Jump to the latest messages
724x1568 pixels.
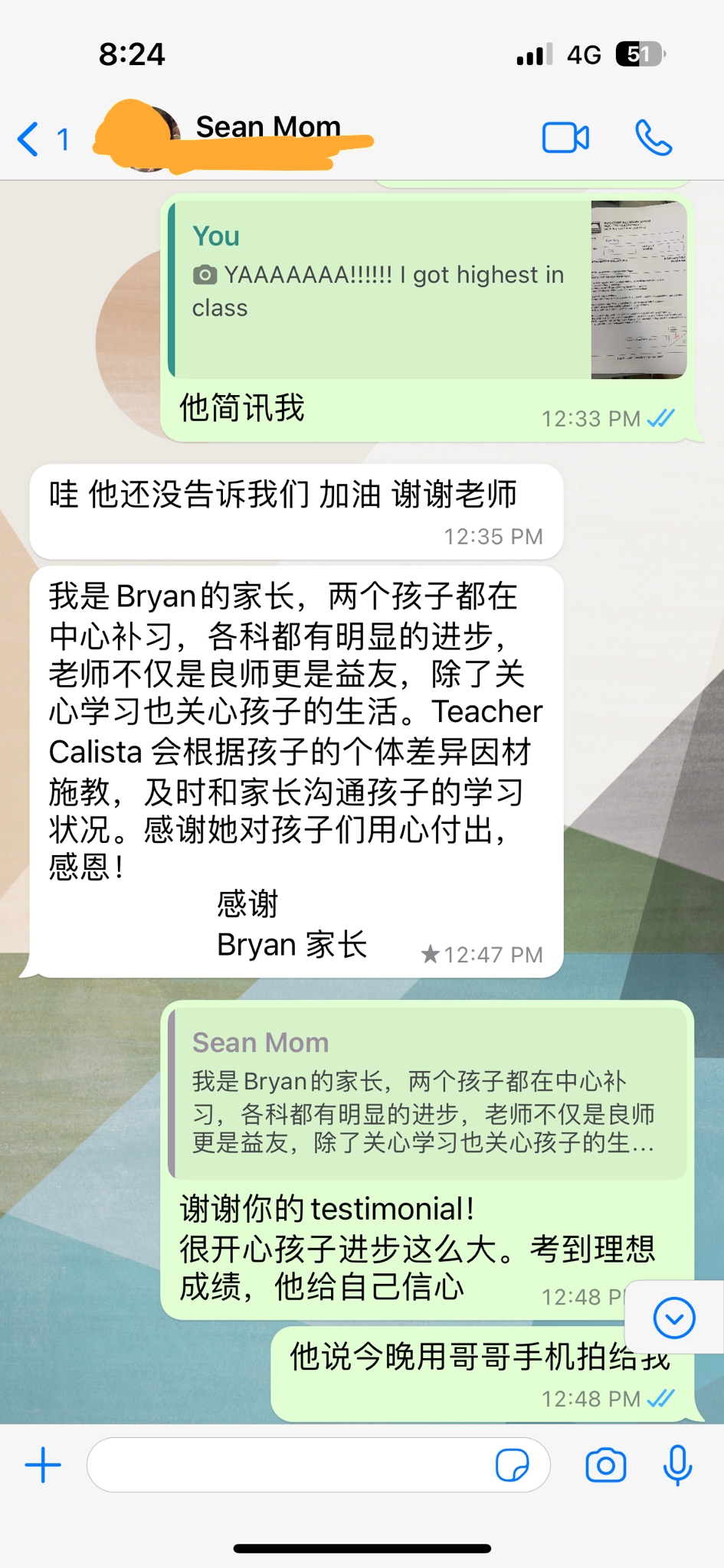pyautogui.click(x=674, y=1318)
